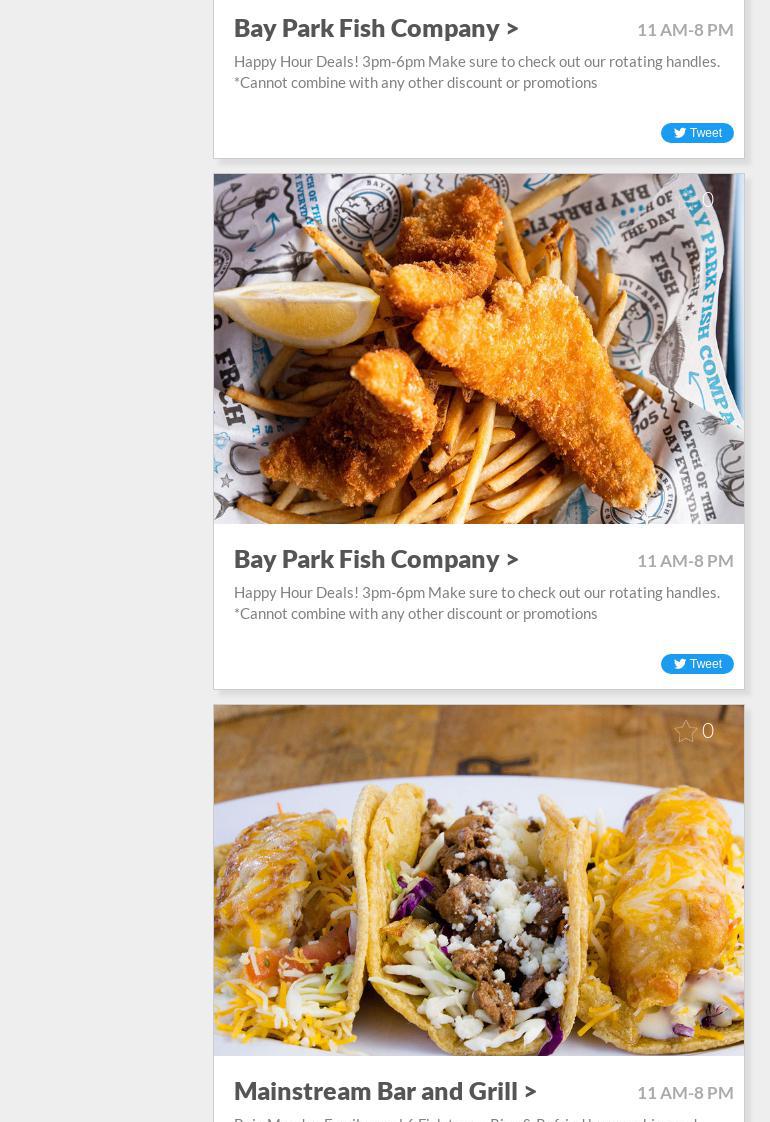Star the Mainstream Bar and Grill taco listing

click(686, 731)
